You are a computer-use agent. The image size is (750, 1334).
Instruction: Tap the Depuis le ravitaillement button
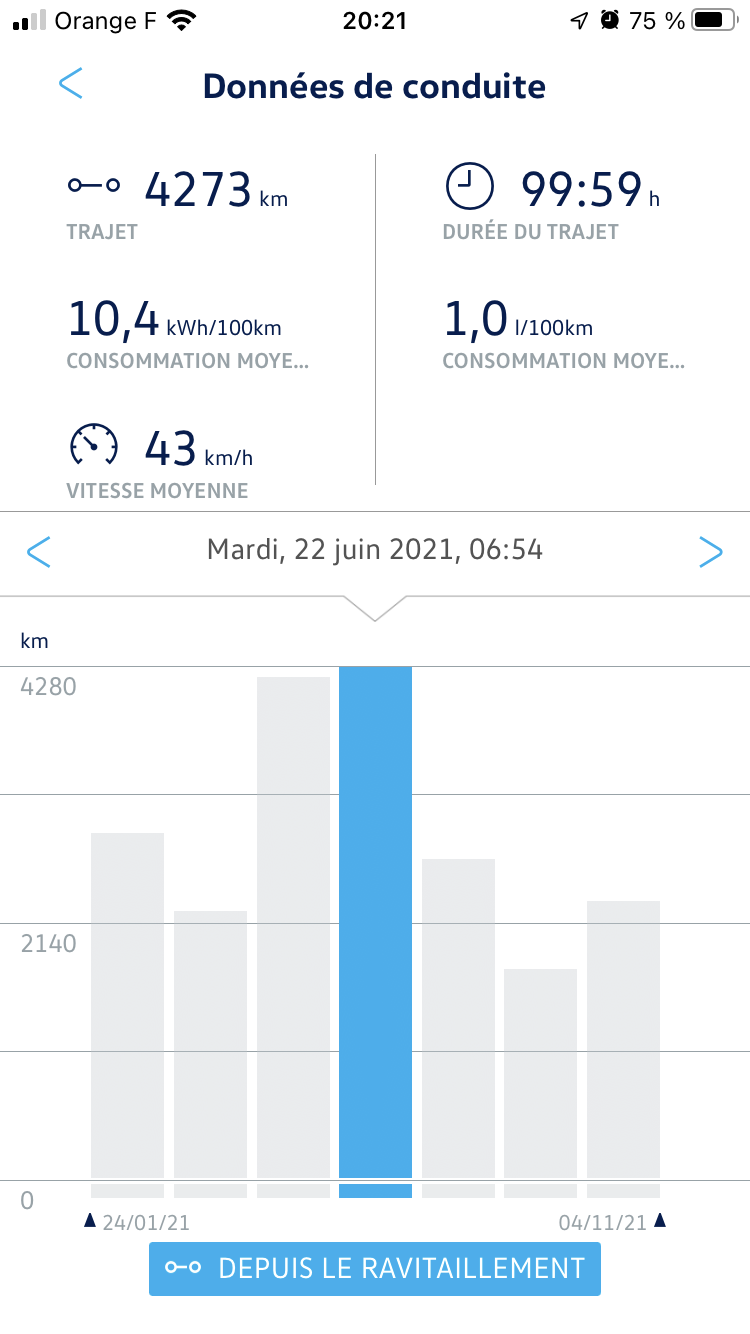pos(375,1268)
